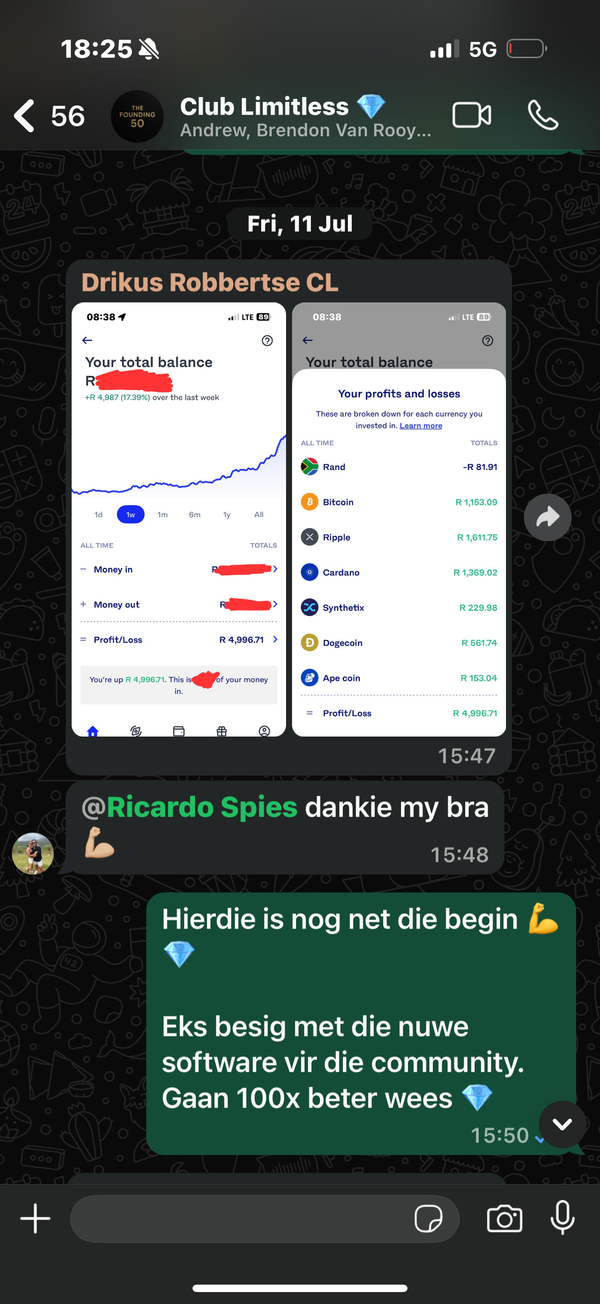Open the attachment plus menu

click(35, 1218)
